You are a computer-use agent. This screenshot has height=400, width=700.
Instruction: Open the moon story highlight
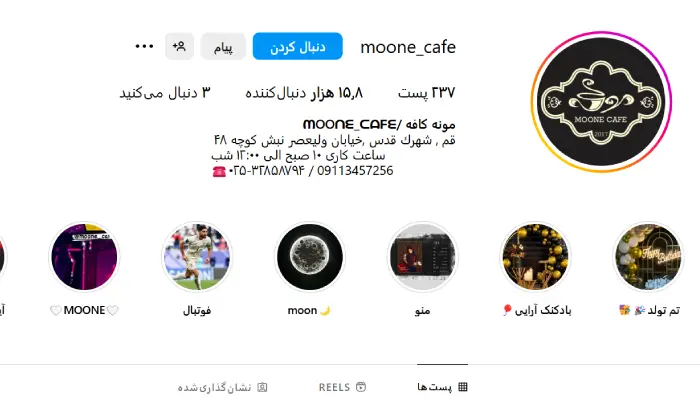click(310, 257)
